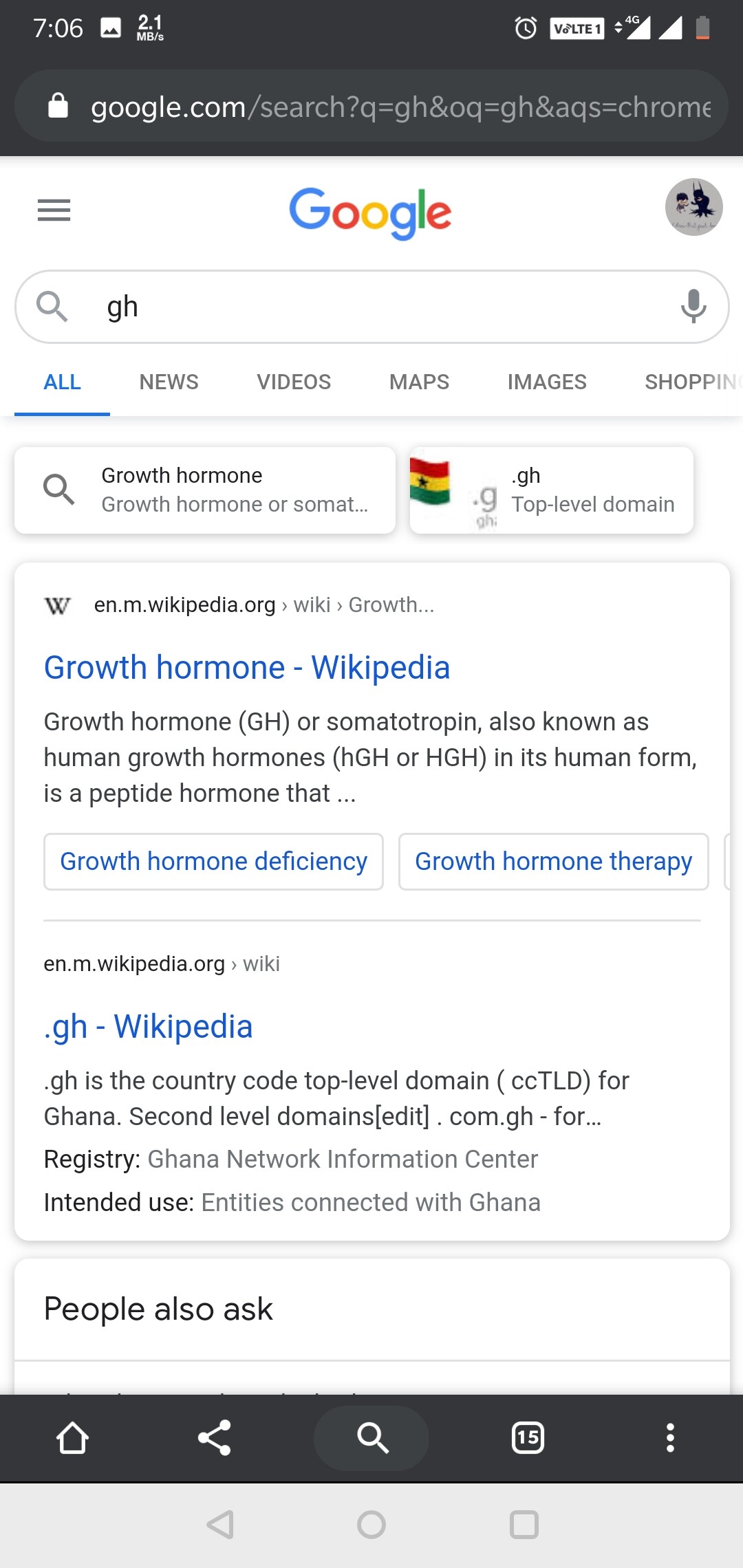Switch to the Maps tab
The width and height of the screenshot is (743, 1568).
(419, 382)
